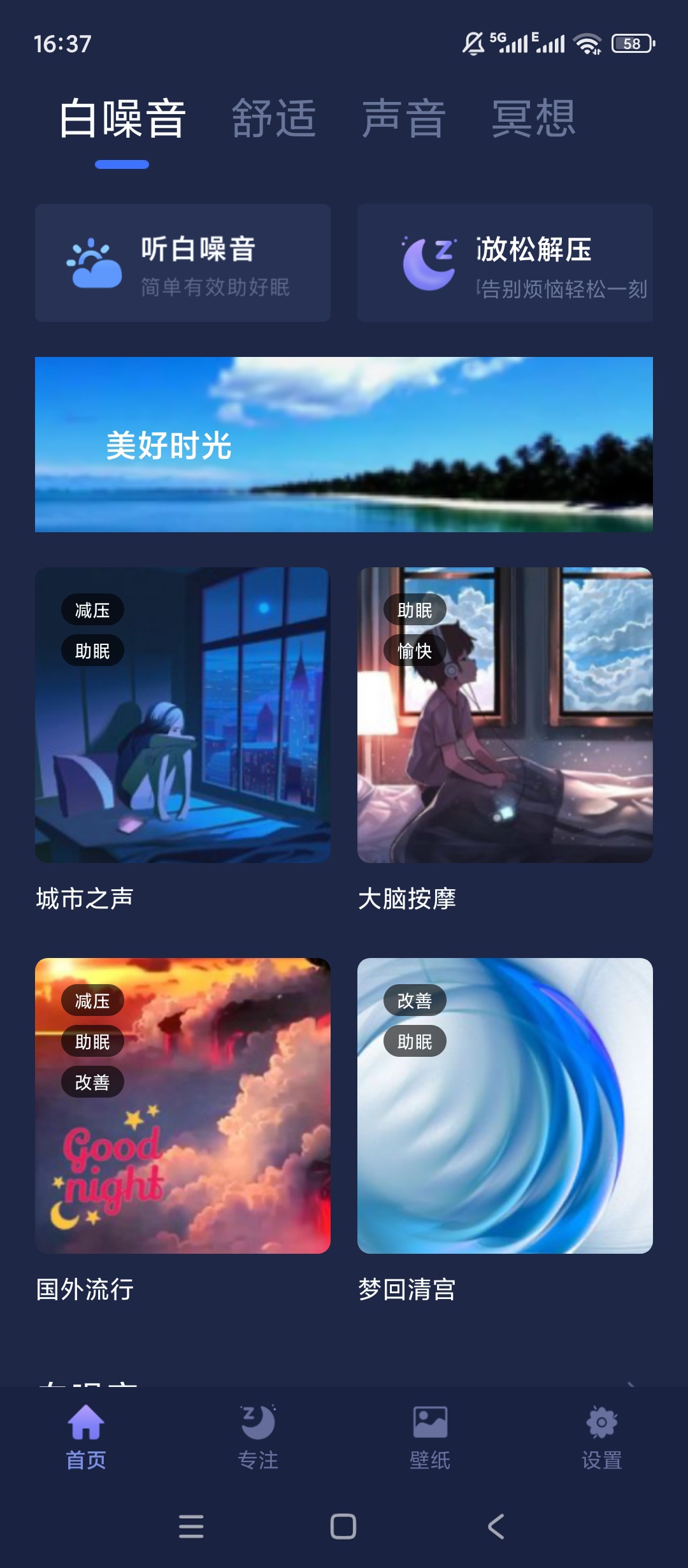The width and height of the screenshot is (688, 1568).
Task: Open the 大脑按摩 sound card
Action: click(505, 715)
